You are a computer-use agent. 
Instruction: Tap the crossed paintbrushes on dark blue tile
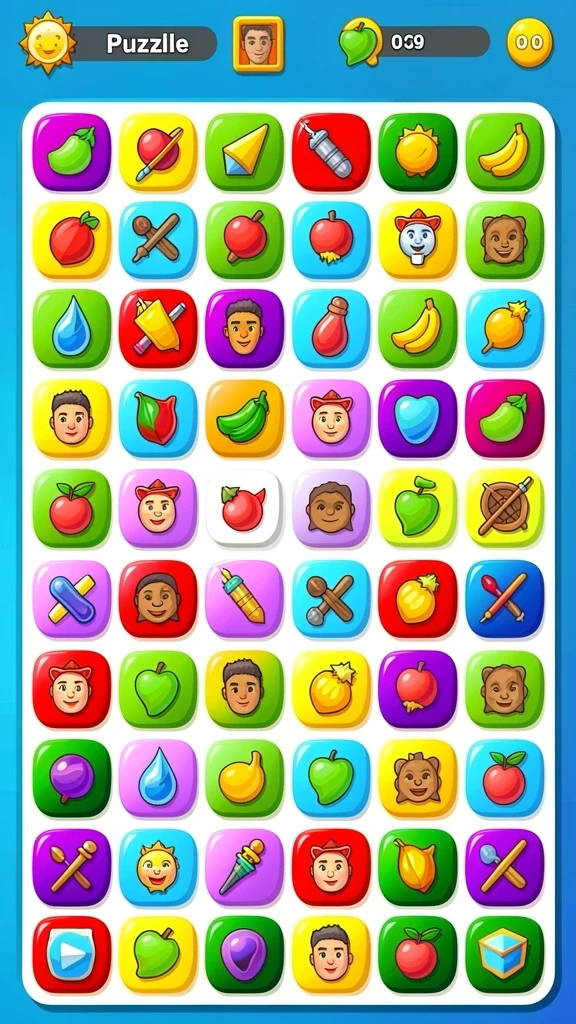tap(504, 598)
